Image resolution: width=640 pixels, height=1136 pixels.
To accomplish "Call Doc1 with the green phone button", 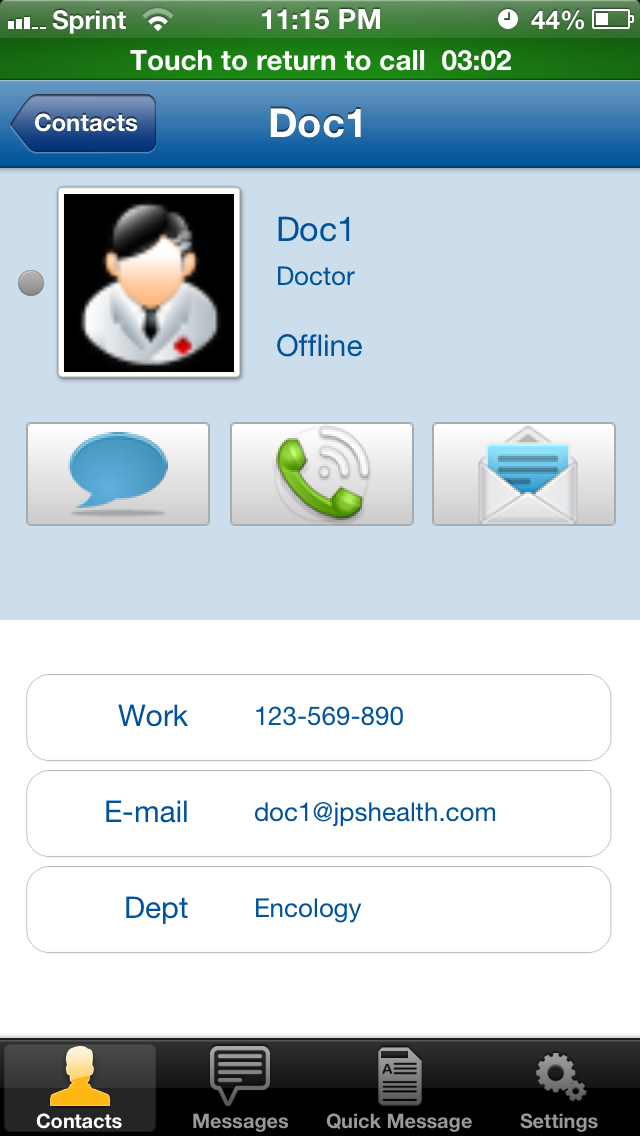I will (322, 474).
